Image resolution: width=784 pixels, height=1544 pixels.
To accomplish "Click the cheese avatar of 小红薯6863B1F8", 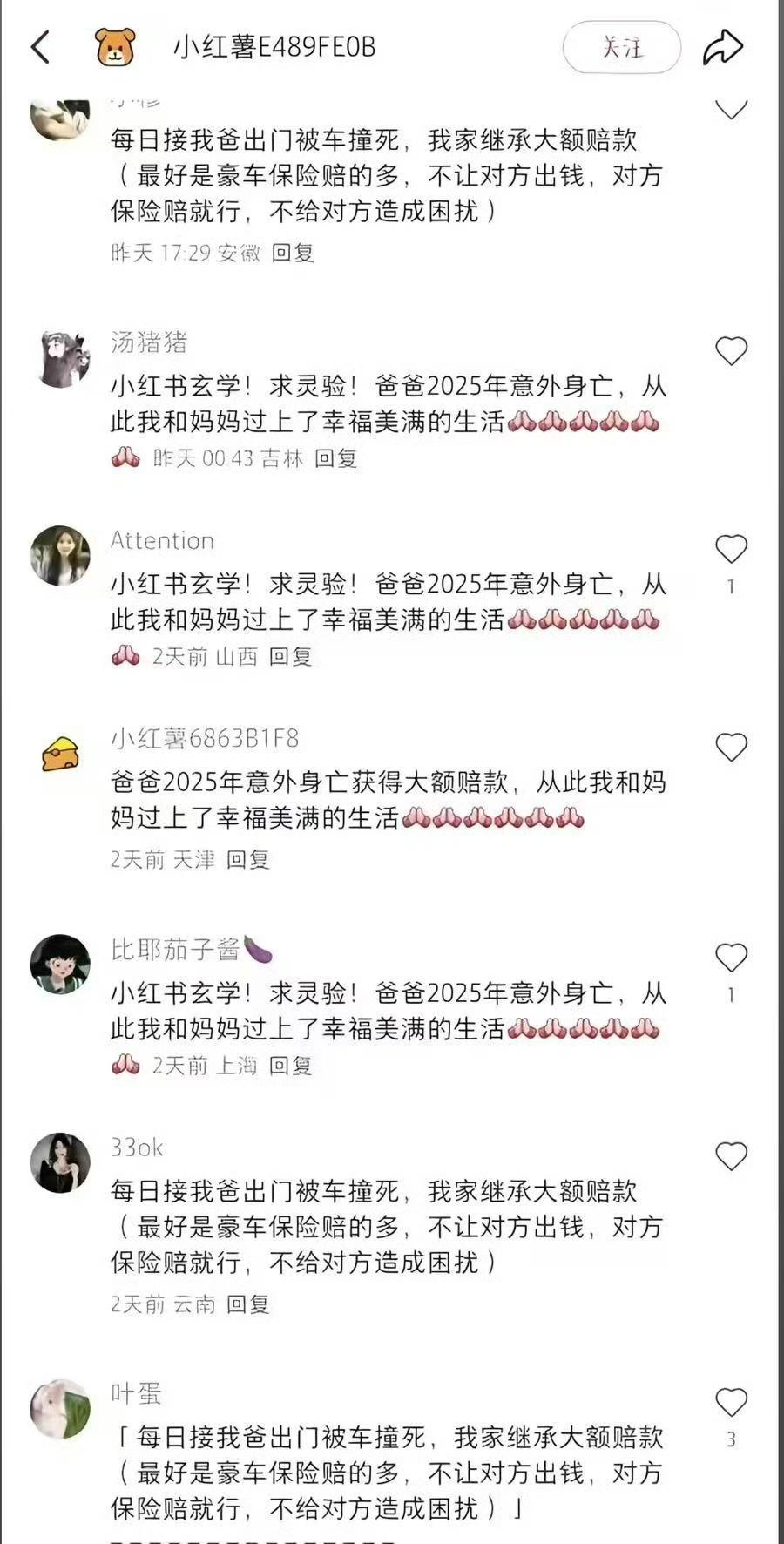I will 58,754.
